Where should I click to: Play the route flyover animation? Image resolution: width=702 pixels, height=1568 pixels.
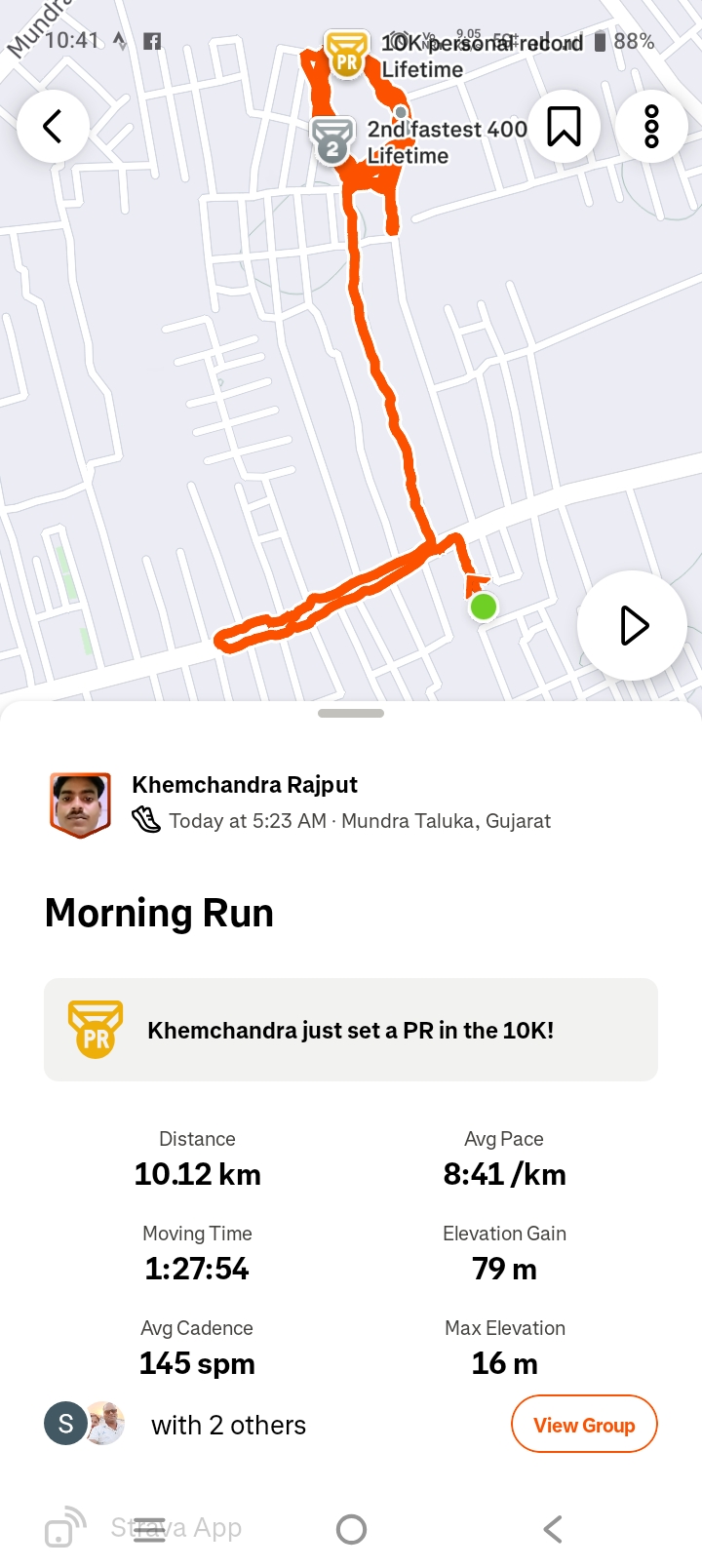pyautogui.click(x=633, y=625)
